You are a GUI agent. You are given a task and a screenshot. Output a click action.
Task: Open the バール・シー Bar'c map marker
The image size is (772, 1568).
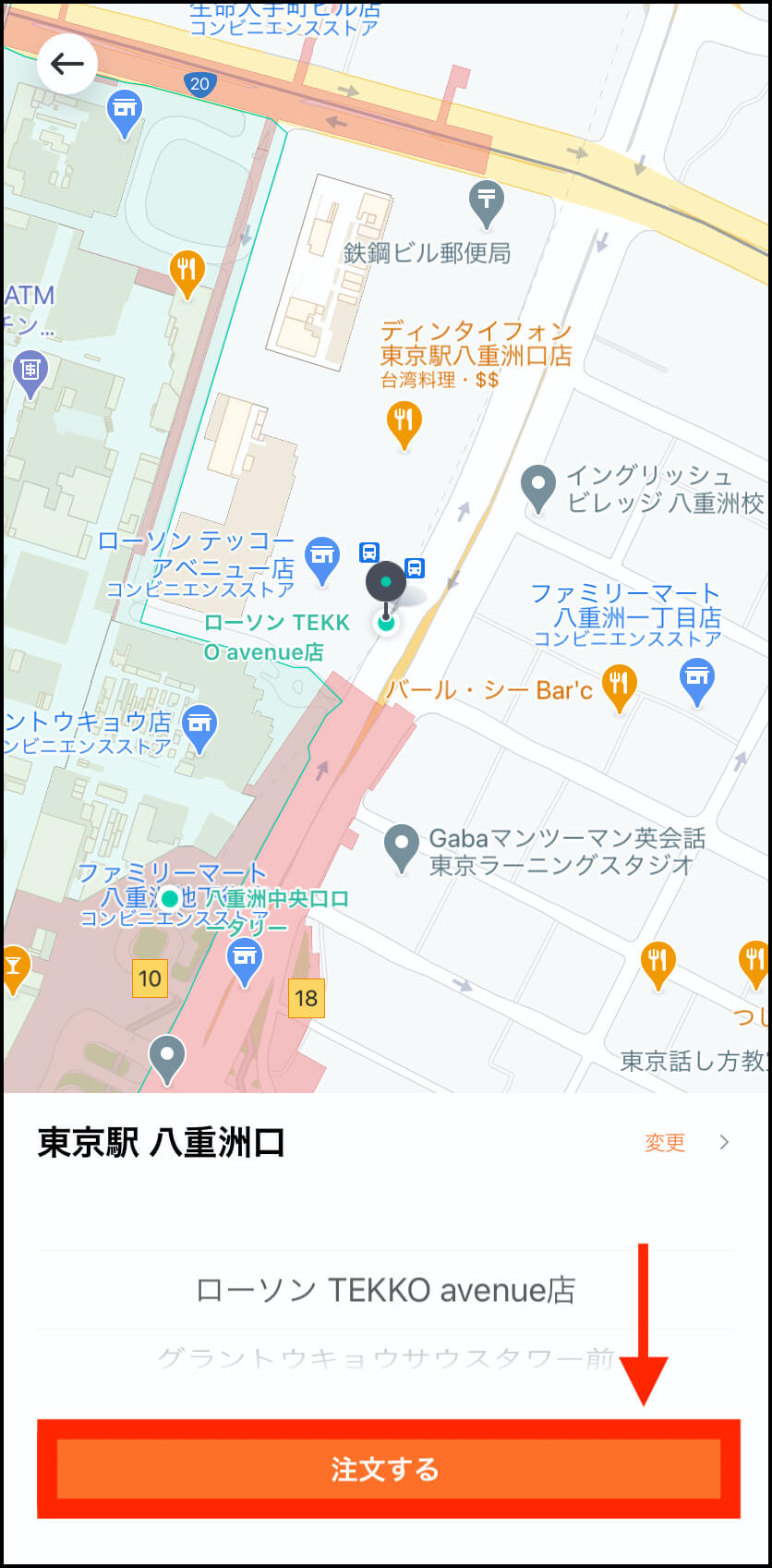pyautogui.click(x=619, y=688)
